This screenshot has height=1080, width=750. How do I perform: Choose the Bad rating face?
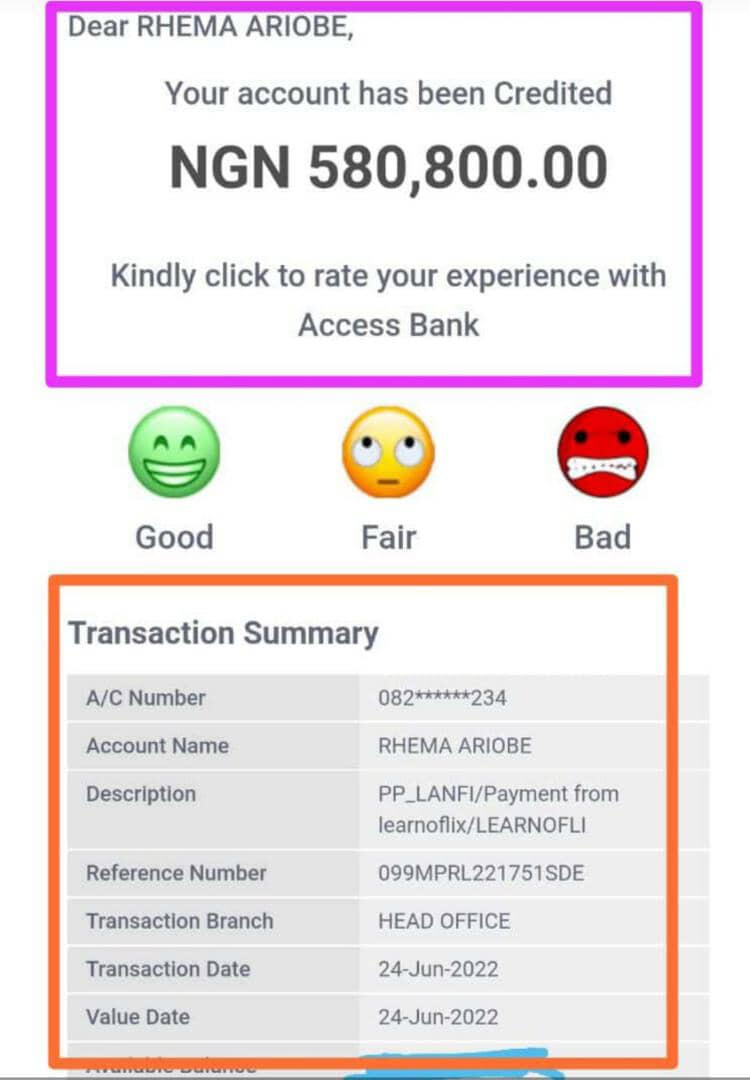coord(602,452)
